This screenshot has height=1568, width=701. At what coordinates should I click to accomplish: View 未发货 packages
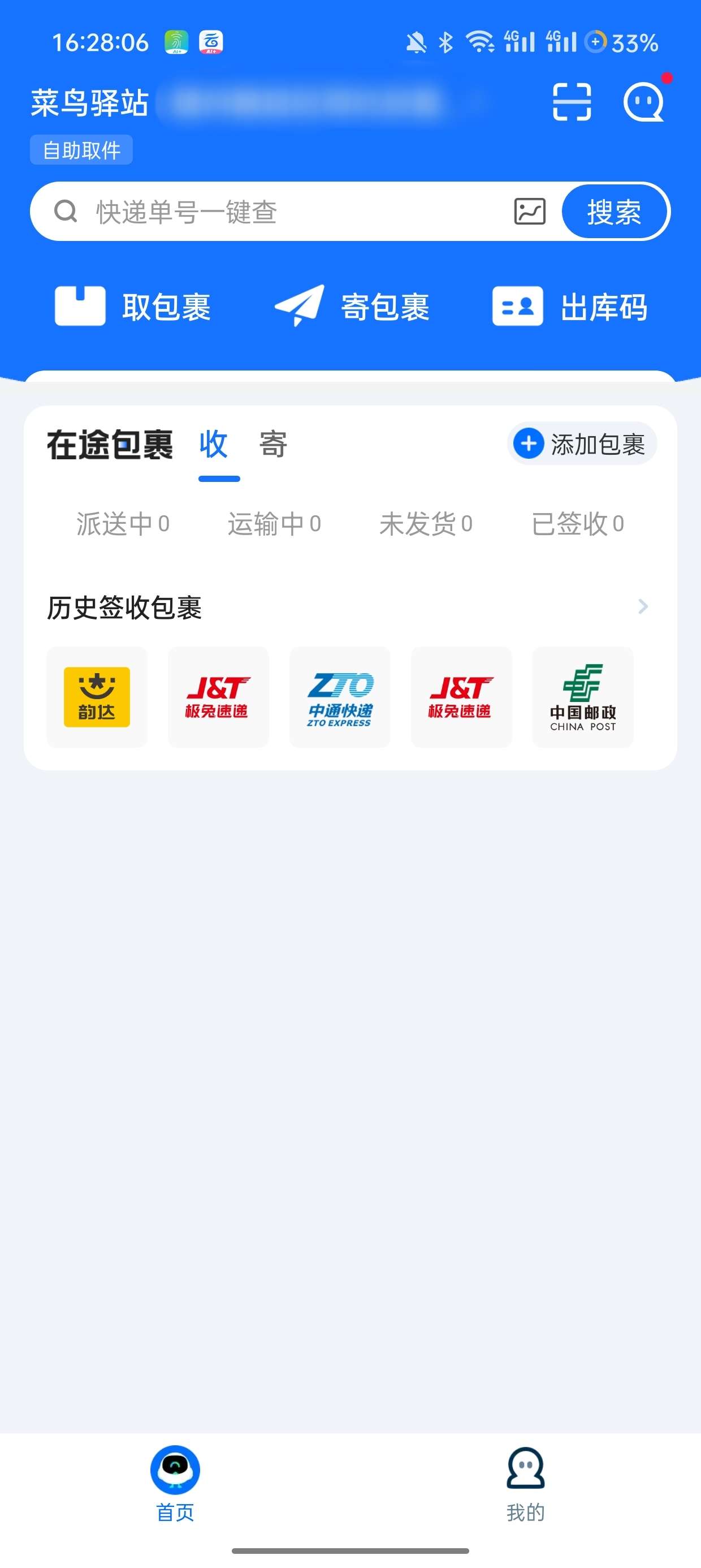tap(426, 523)
